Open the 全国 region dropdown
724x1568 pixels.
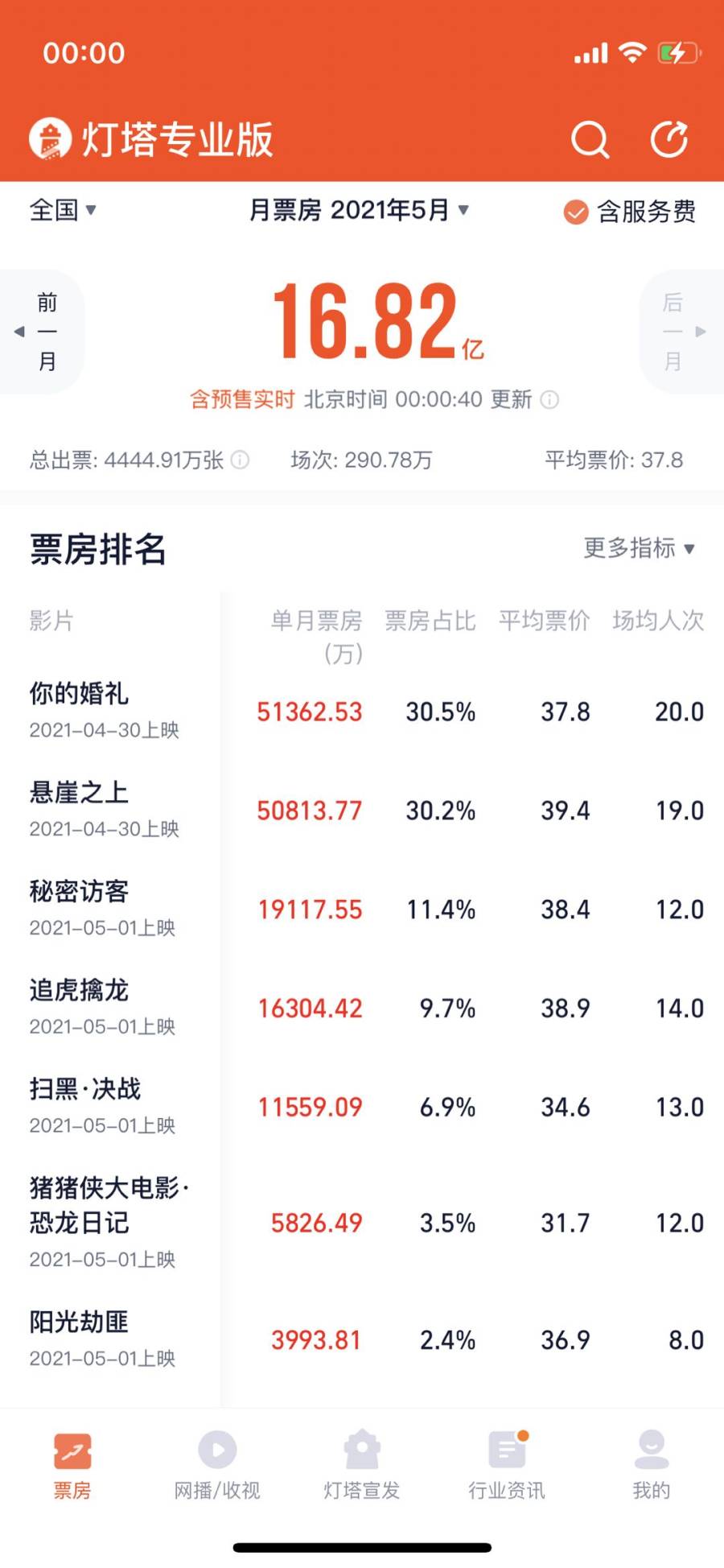click(x=63, y=210)
